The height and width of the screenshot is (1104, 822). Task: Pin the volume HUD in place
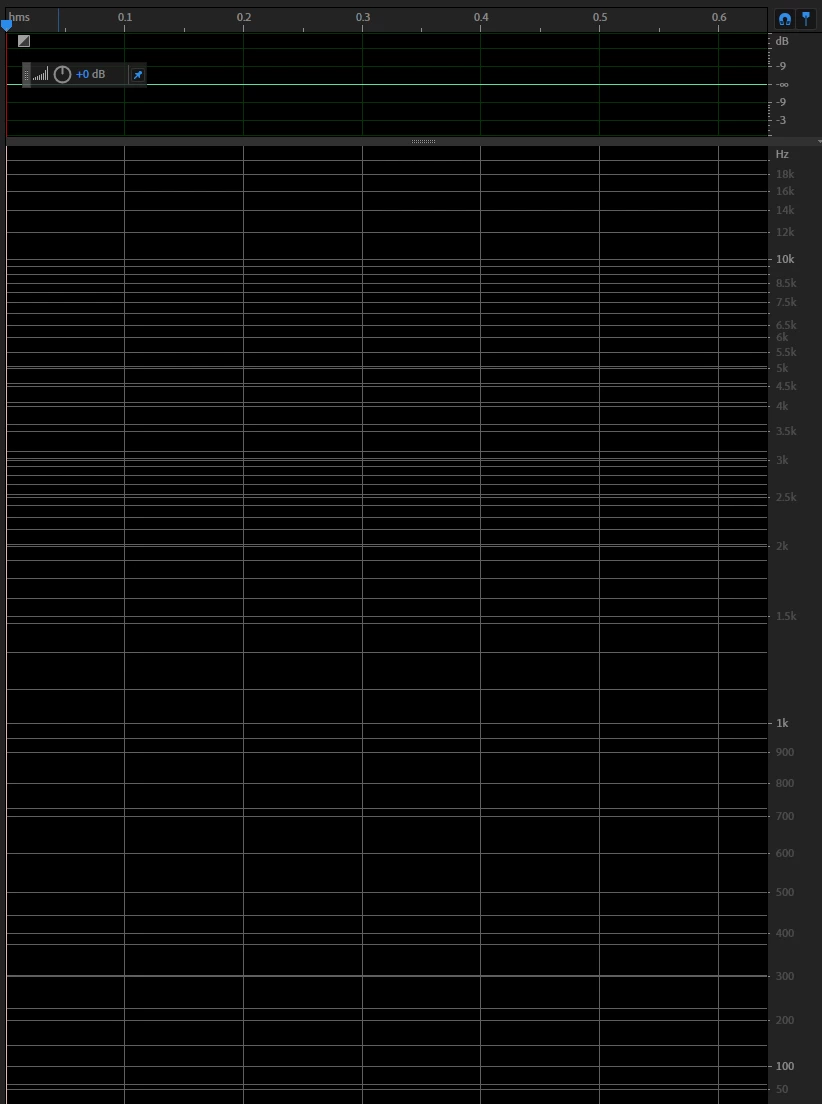[x=138, y=74]
